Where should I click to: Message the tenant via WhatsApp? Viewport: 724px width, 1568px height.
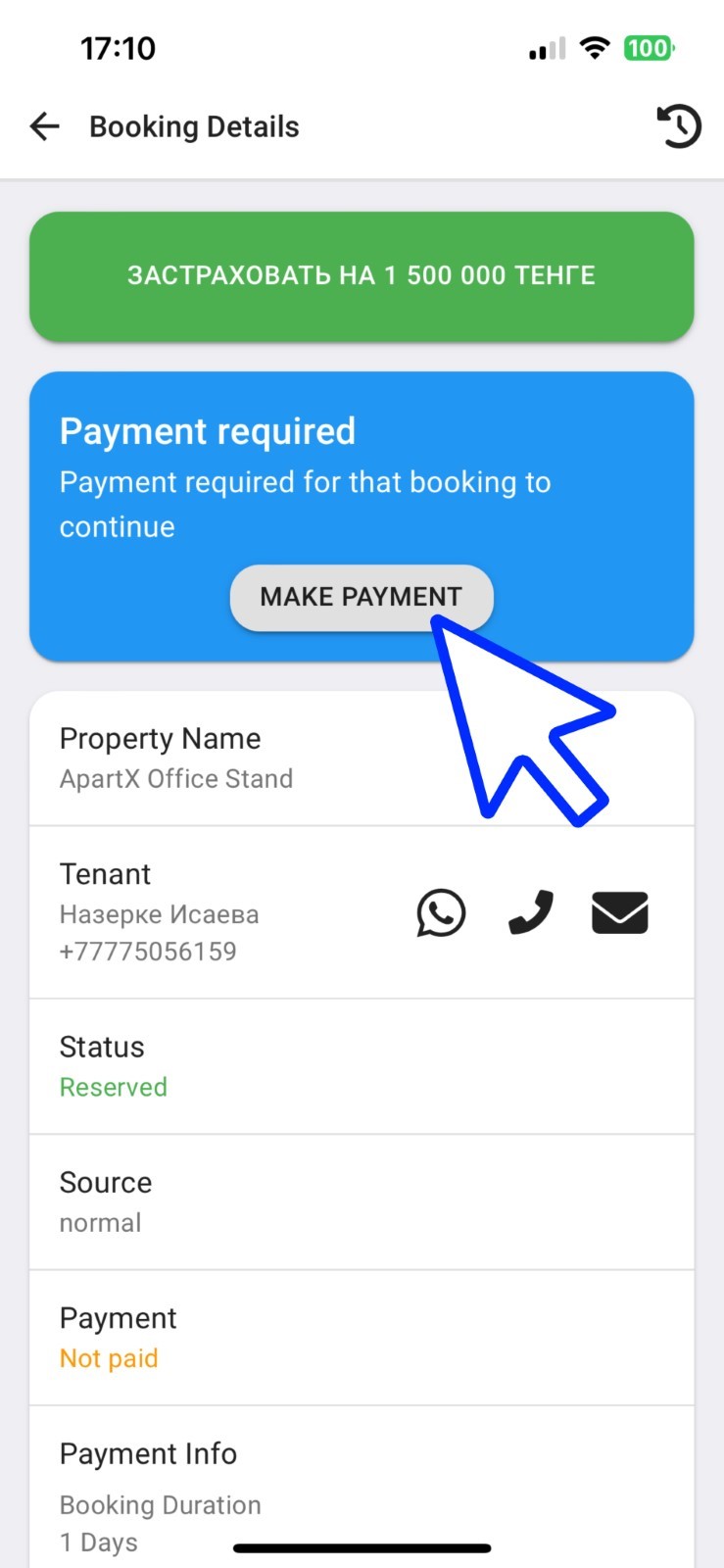click(x=441, y=913)
